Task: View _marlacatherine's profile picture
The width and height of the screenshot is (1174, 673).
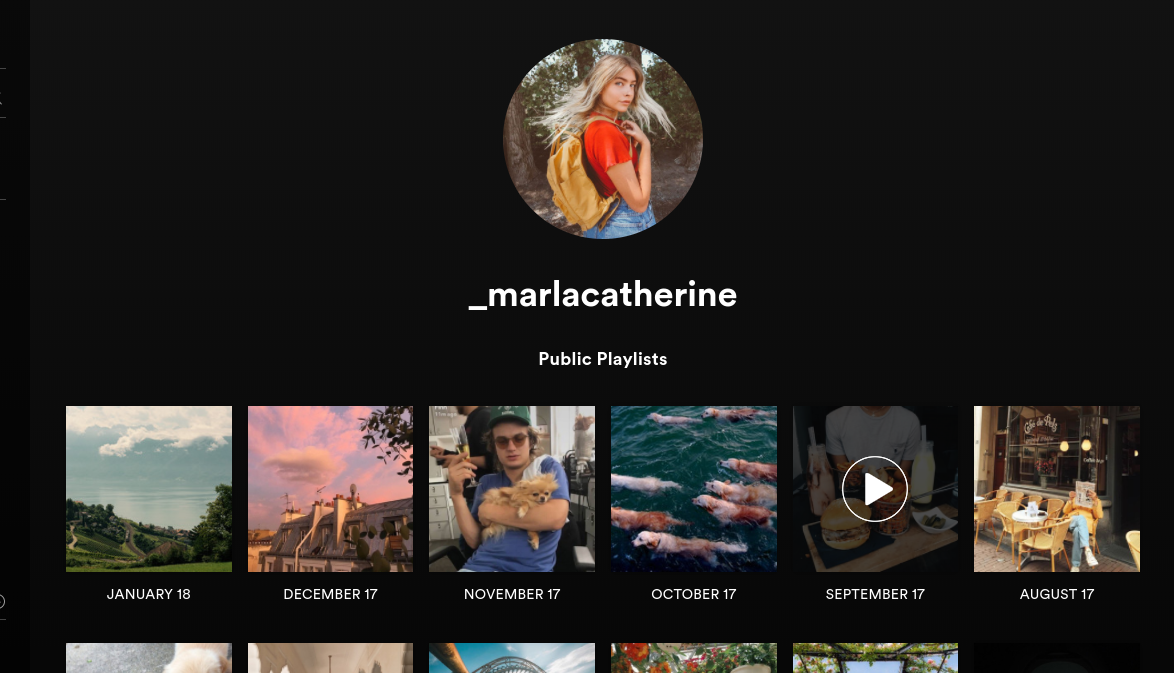Action: click(x=603, y=139)
